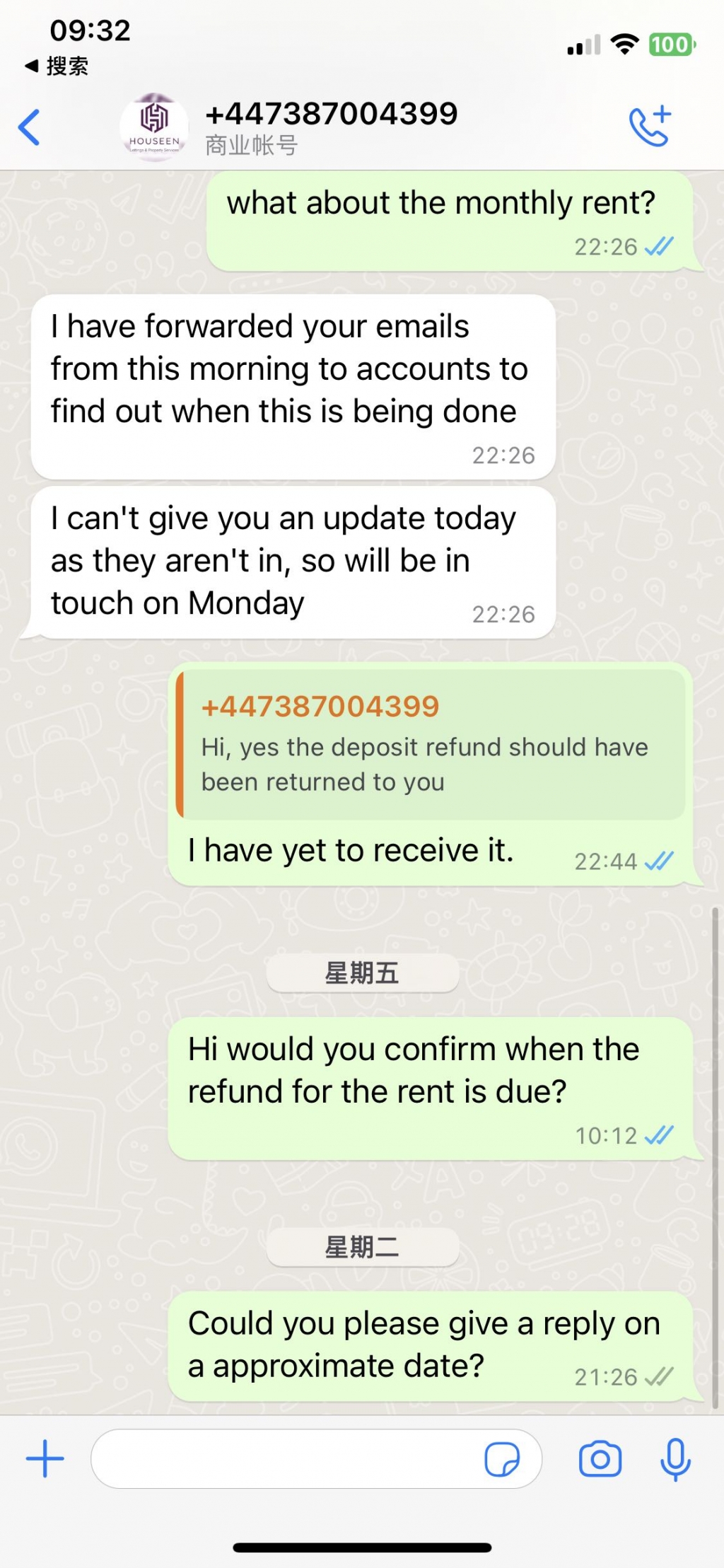
Task: Focus the message text field
Action: (283, 1458)
